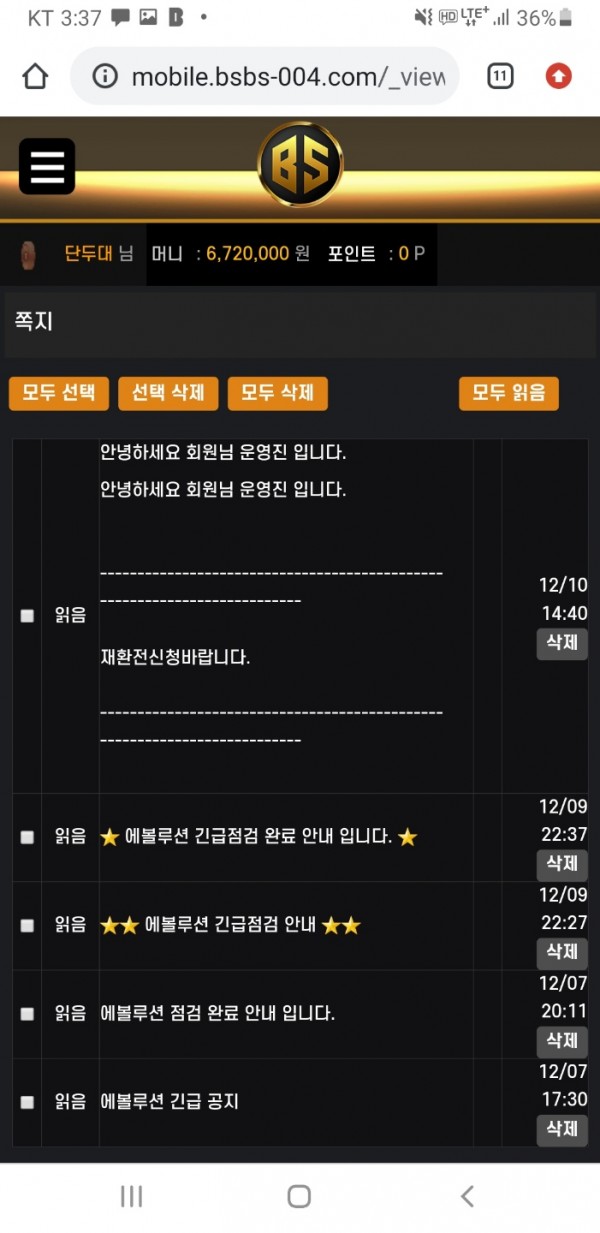Delete the 12/09 22:37 message
The width and height of the screenshot is (600, 1233).
pos(562,862)
